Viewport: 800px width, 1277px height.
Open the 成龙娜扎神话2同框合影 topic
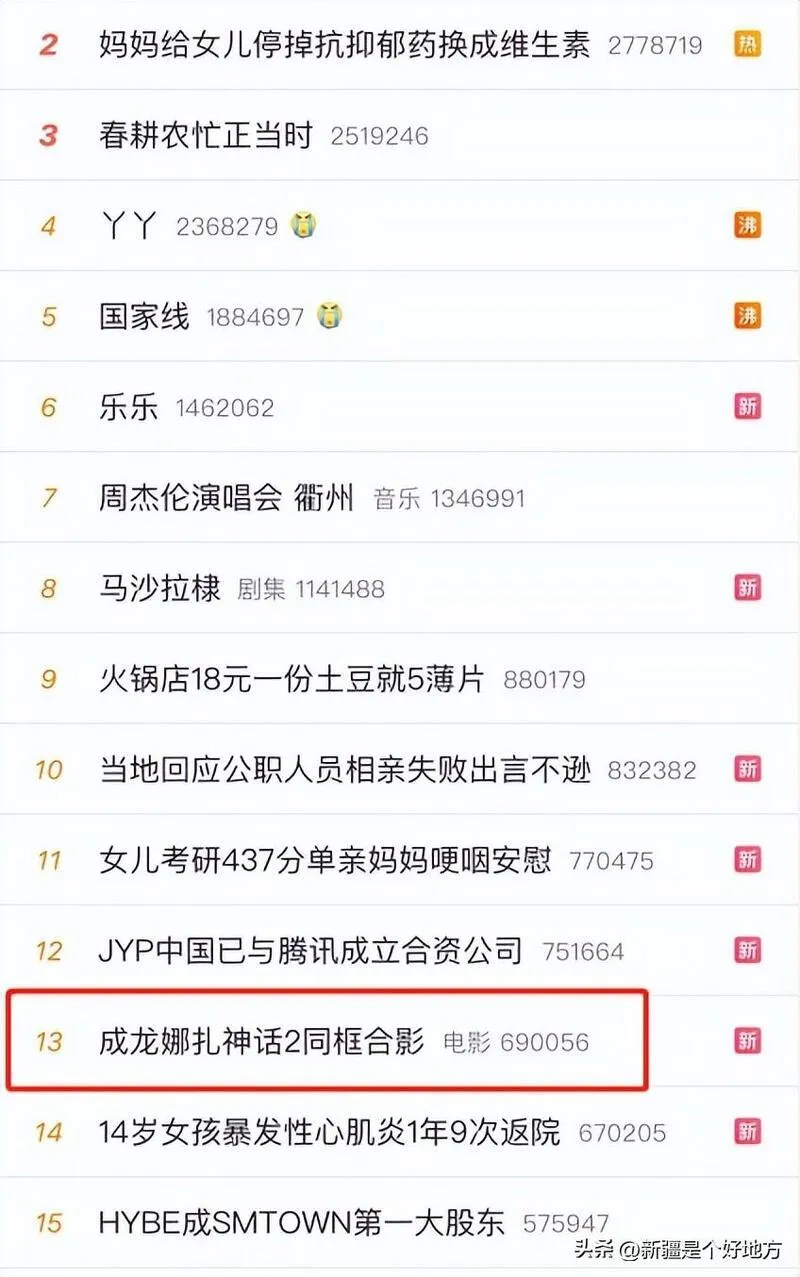pos(262,1042)
